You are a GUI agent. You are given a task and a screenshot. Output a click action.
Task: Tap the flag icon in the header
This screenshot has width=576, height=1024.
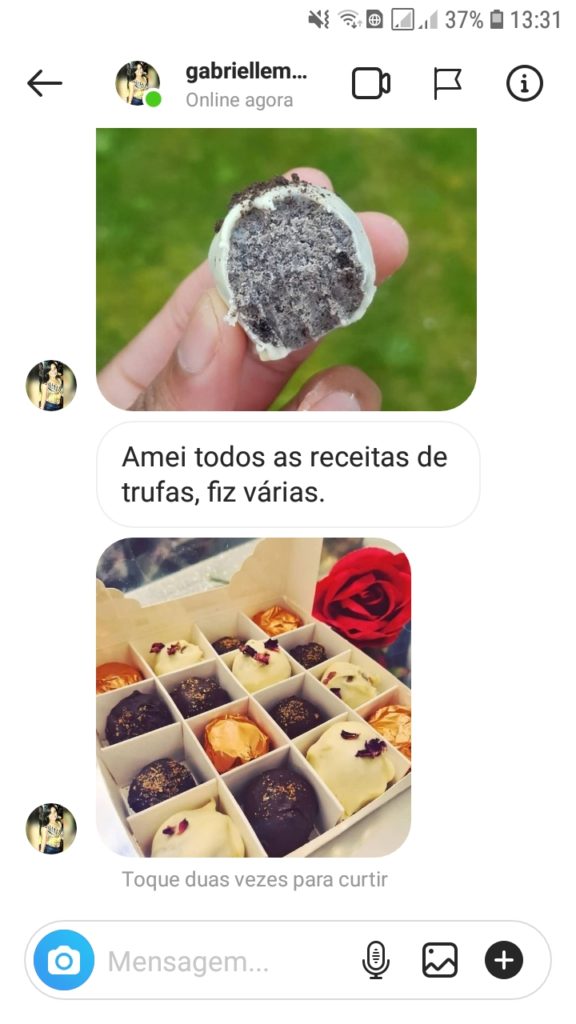tap(447, 84)
